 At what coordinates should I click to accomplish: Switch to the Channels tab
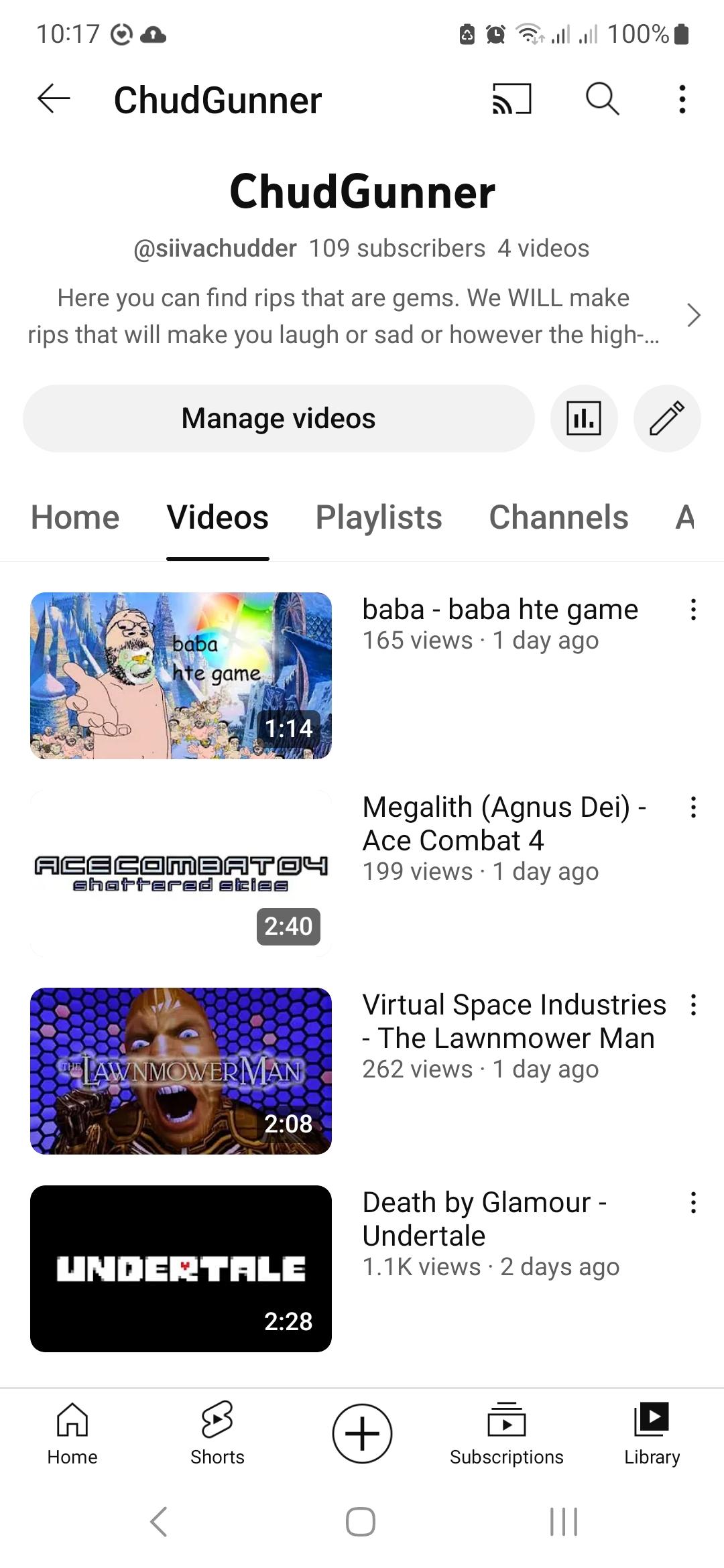[558, 517]
